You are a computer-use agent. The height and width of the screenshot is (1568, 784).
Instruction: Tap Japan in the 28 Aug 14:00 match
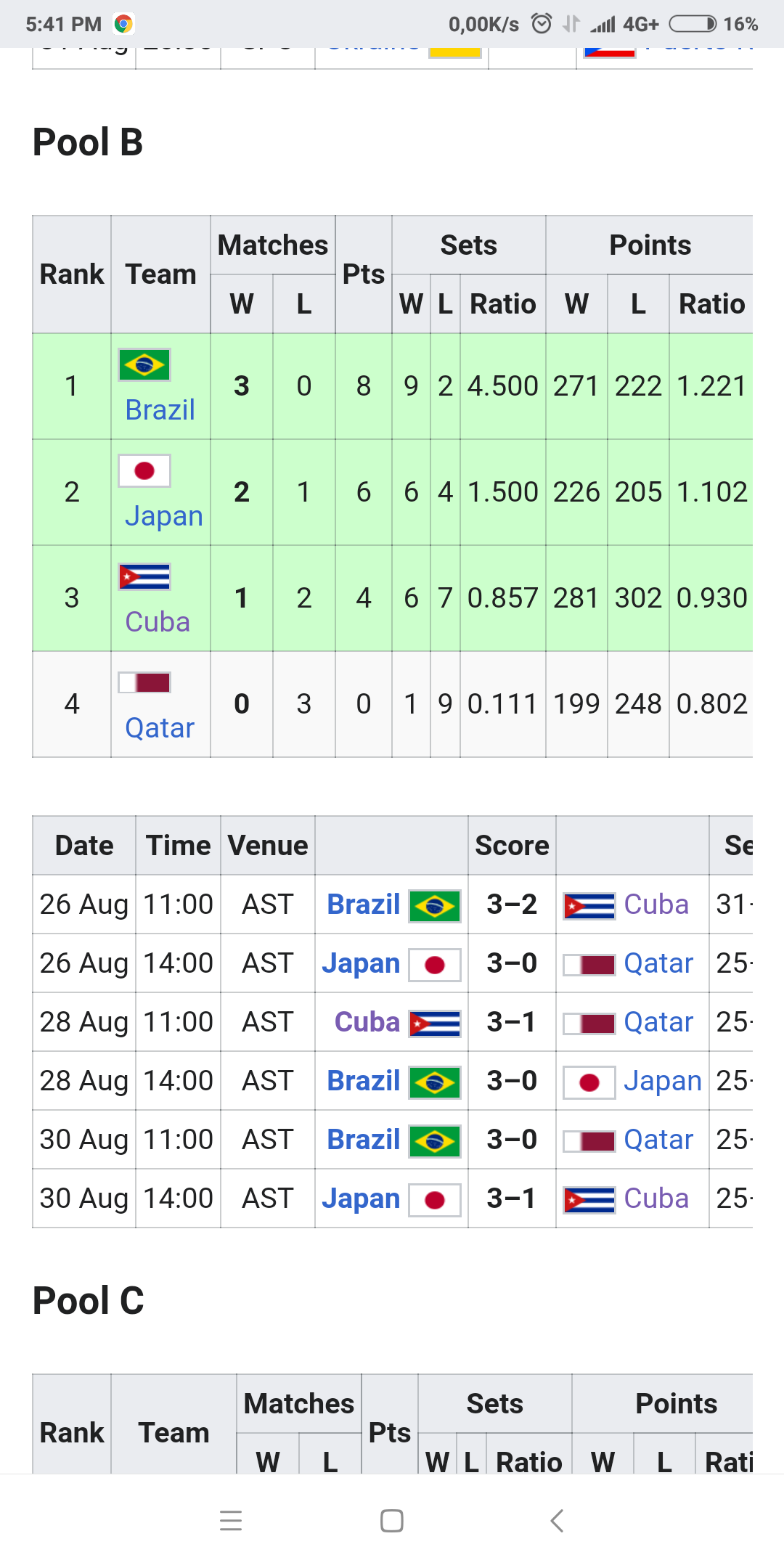tap(663, 1081)
